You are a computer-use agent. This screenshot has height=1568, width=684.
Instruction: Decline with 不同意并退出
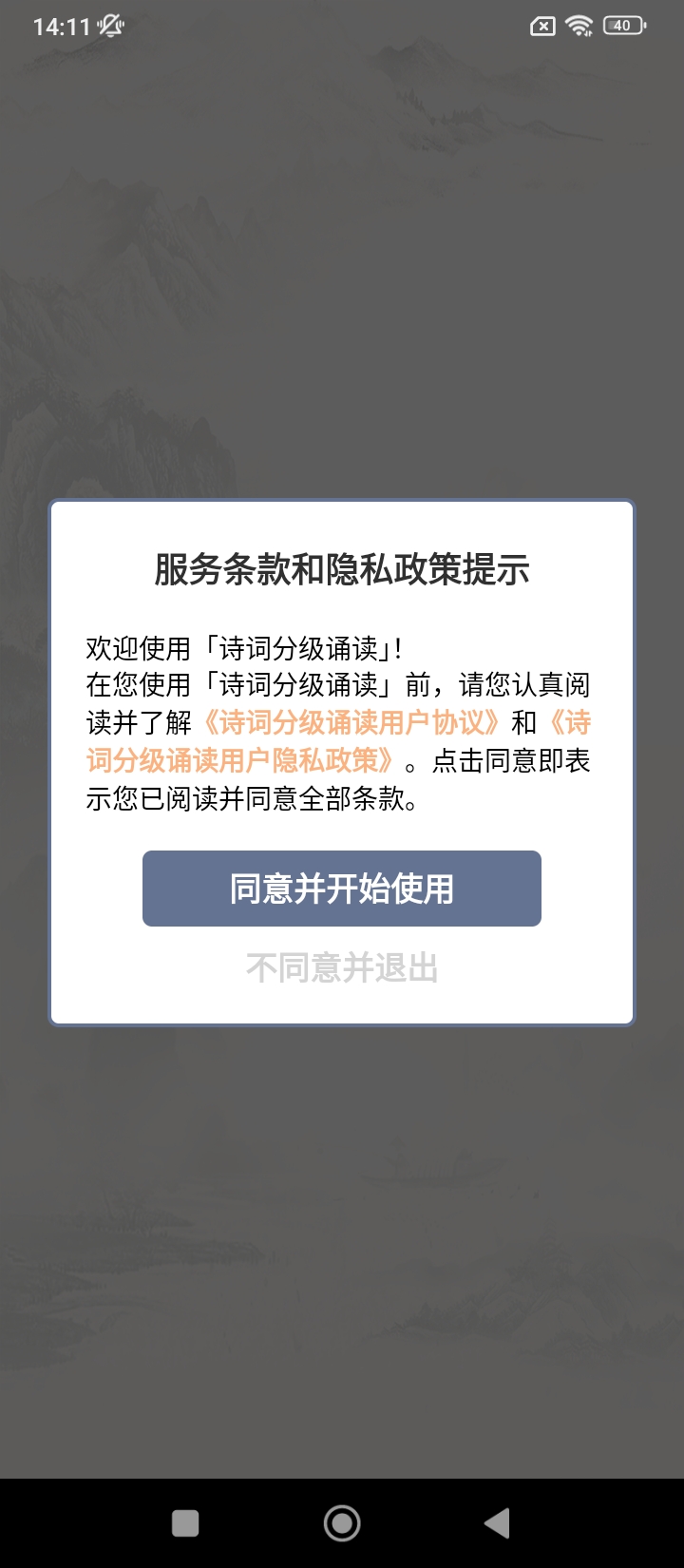pyautogui.click(x=342, y=968)
